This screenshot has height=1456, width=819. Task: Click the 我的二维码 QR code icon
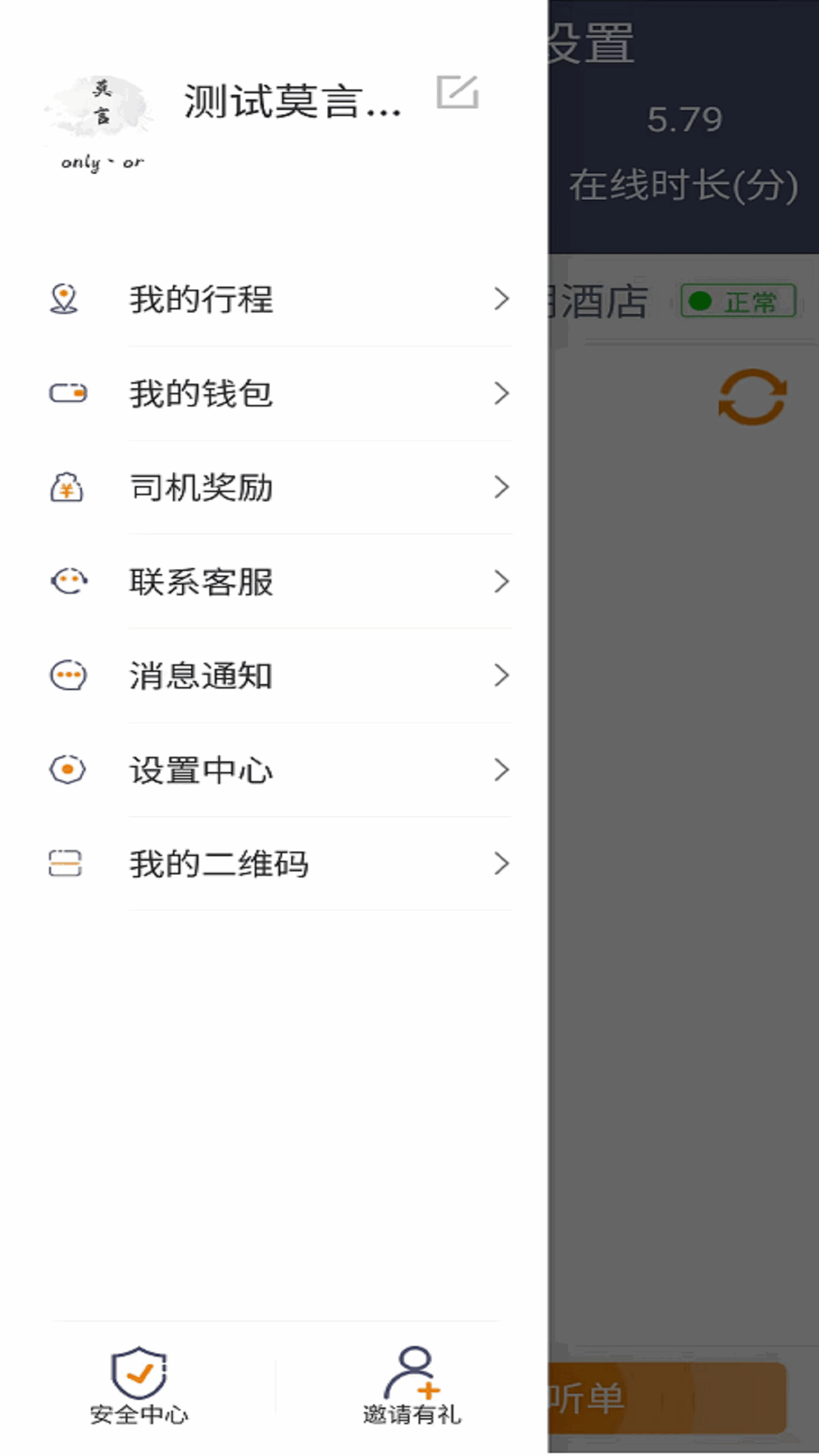point(67,864)
